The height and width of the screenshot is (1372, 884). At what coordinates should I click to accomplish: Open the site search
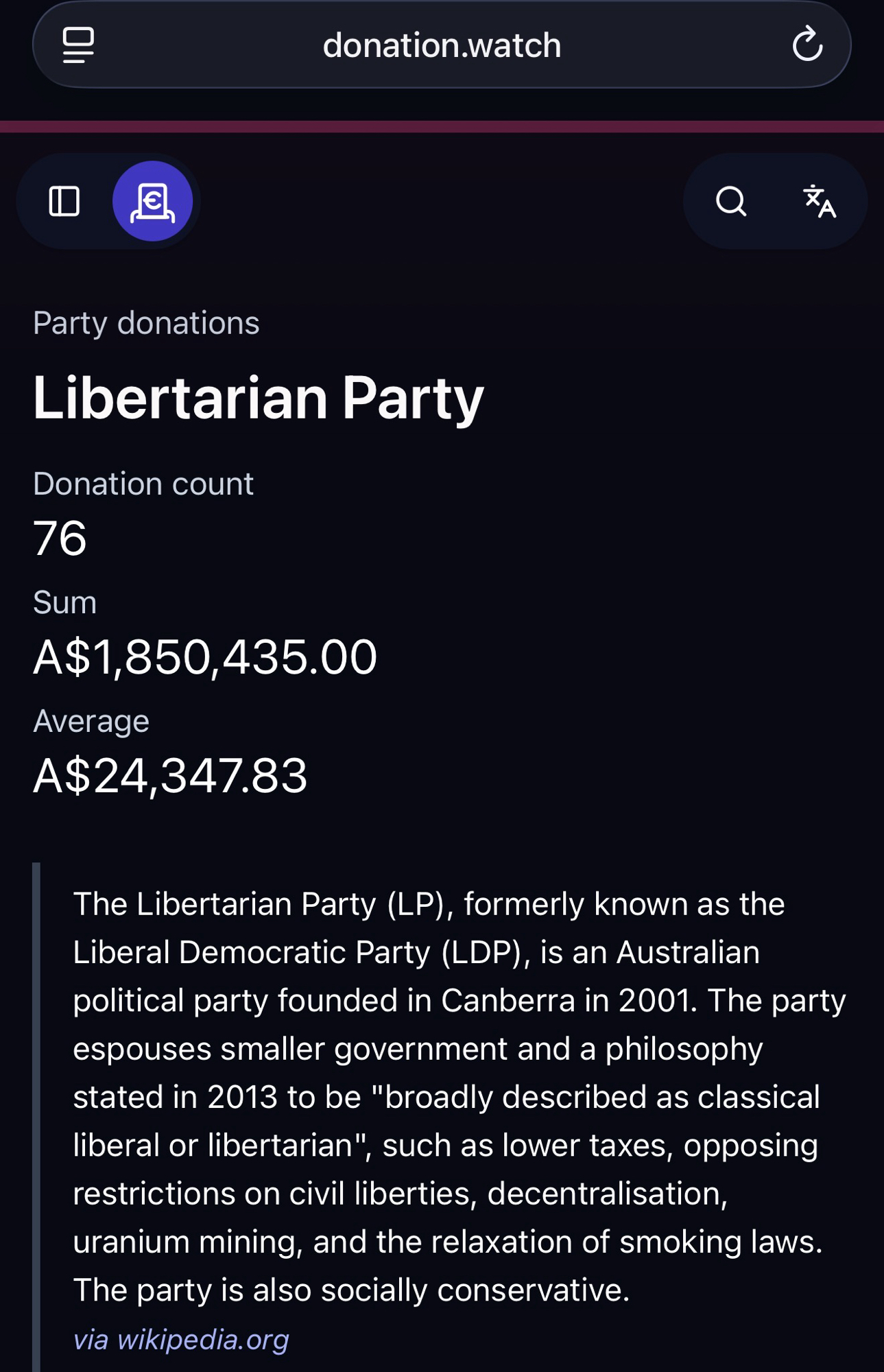pyautogui.click(x=731, y=202)
